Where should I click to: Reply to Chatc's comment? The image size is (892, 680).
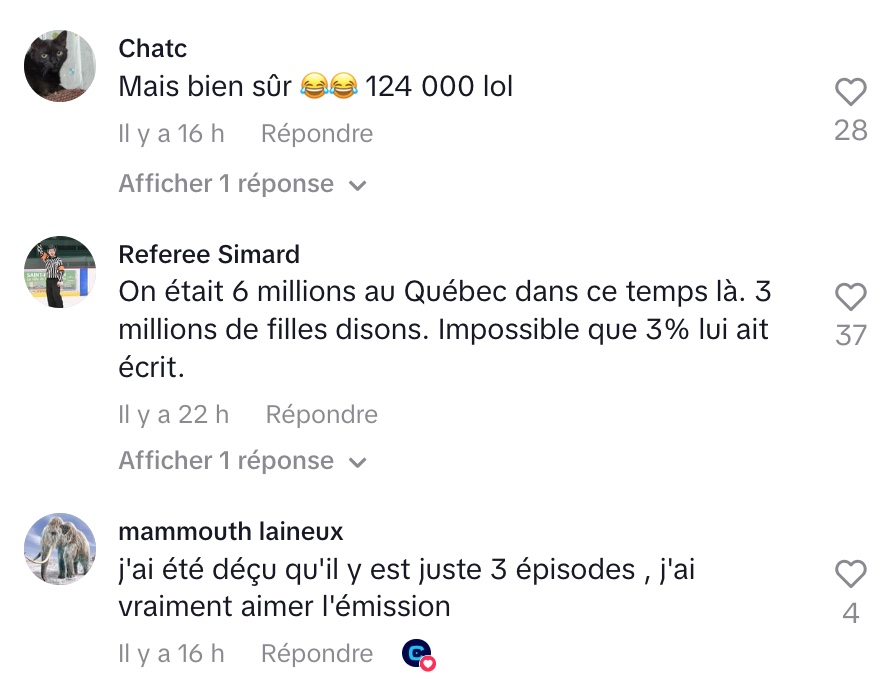[x=317, y=134]
